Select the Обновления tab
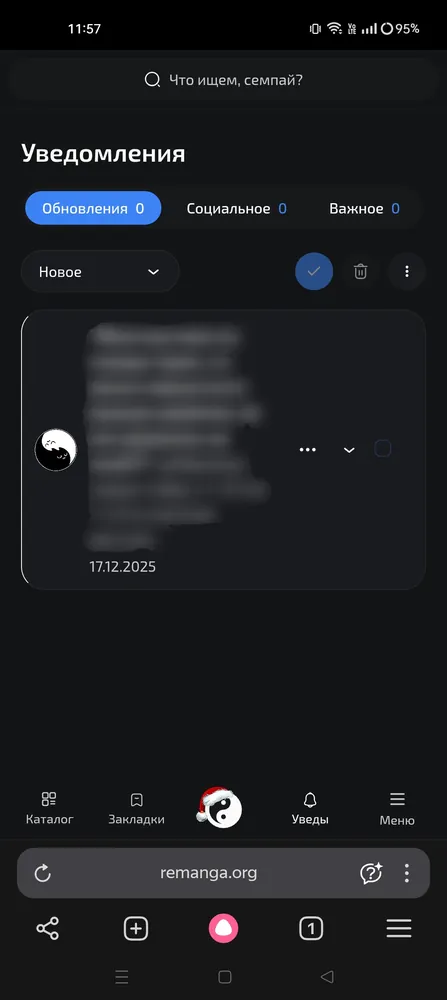447x1000 pixels. tap(93, 209)
